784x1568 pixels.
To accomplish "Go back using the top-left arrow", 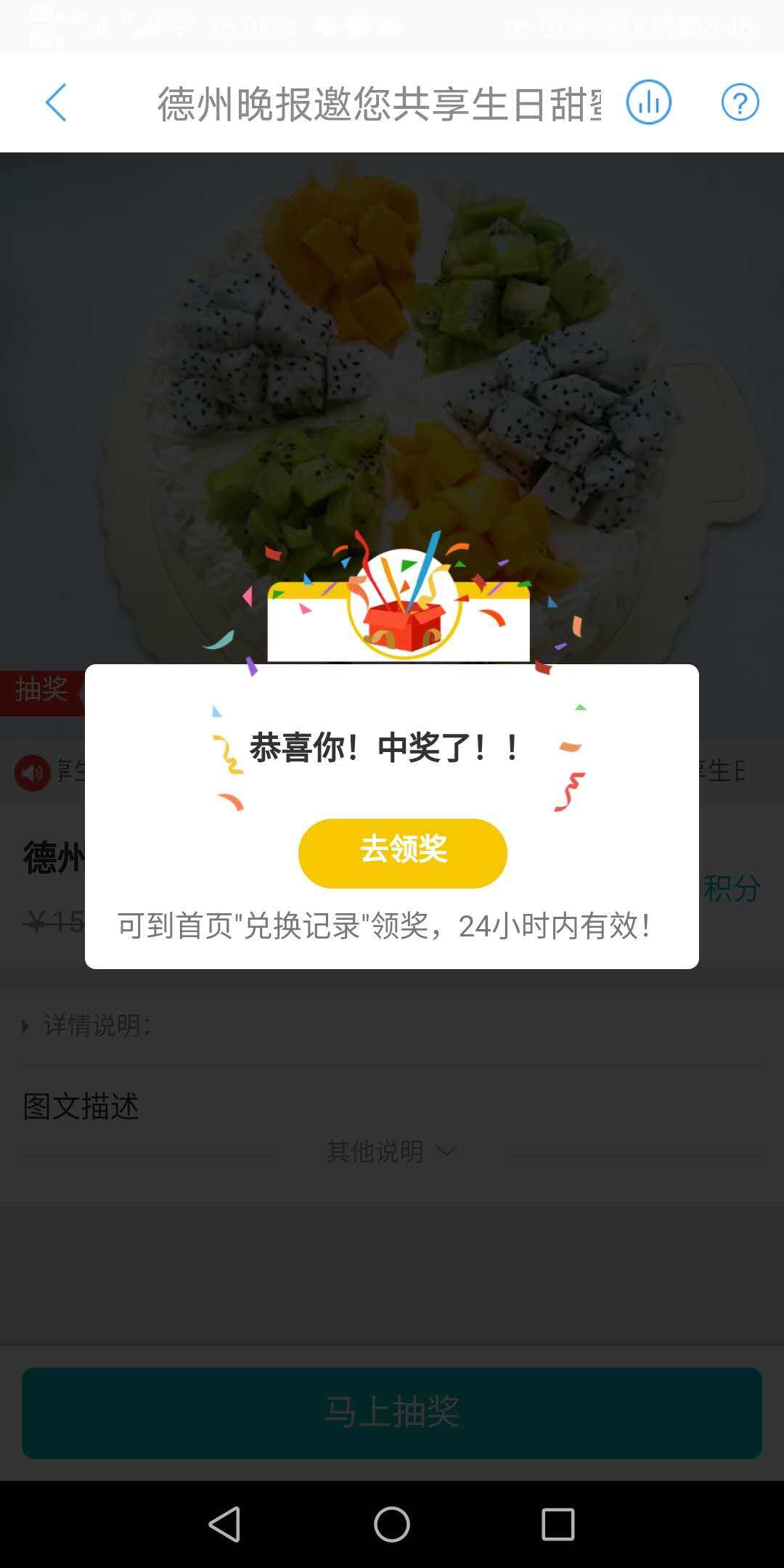I will 57,102.
